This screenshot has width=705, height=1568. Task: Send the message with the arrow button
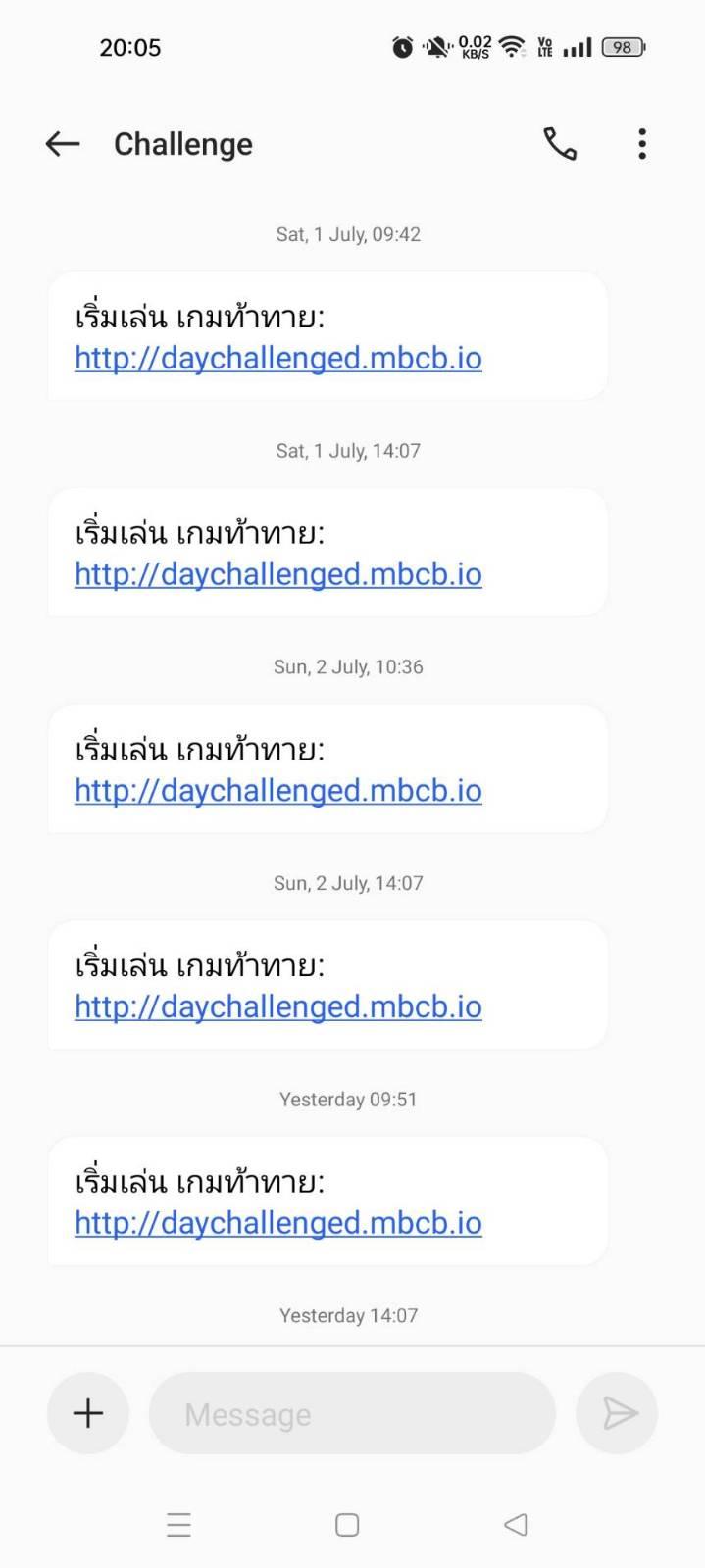click(x=617, y=1413)
